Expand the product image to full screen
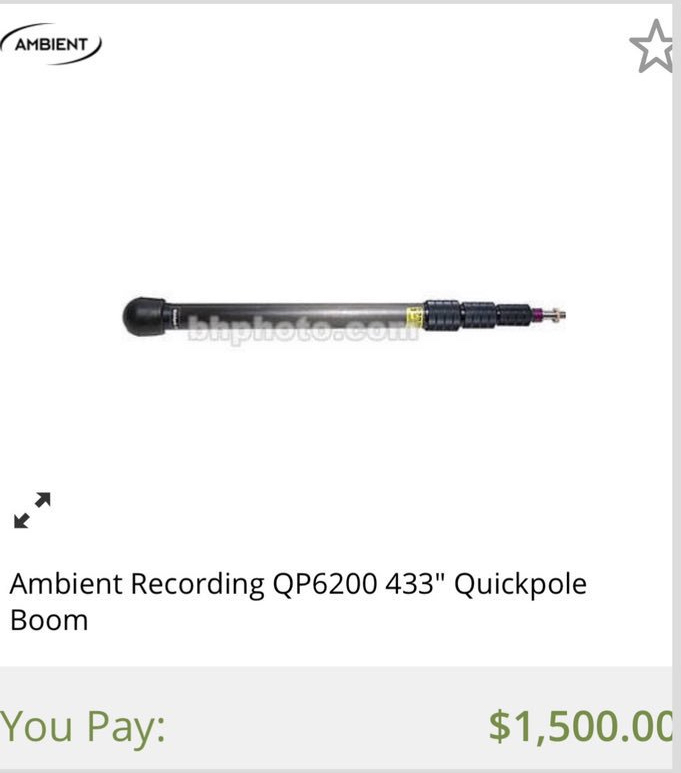The image size is (681, 773). point(32,510)
